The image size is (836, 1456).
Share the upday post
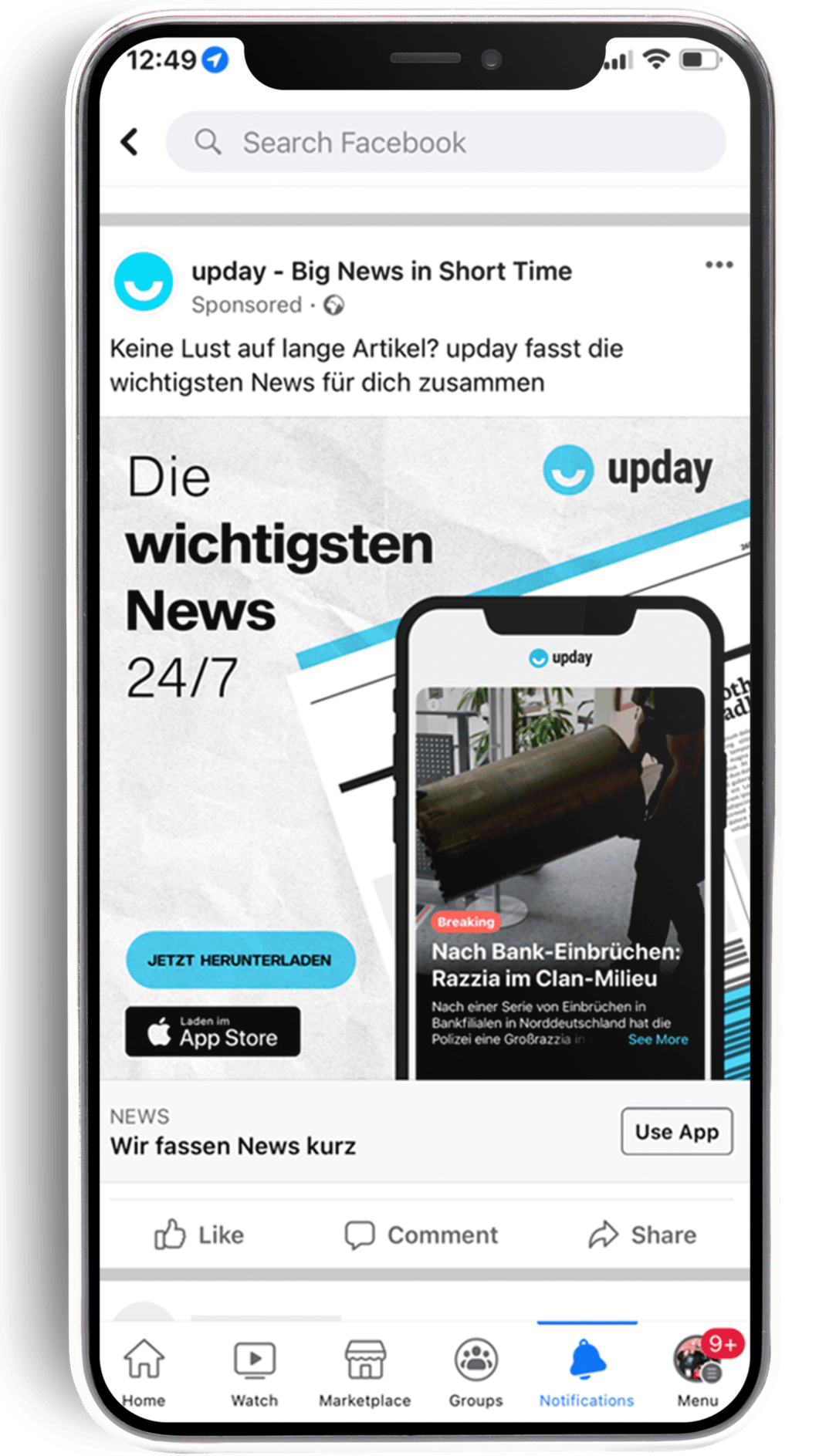pyautogui.click(x=642, y=1235)
